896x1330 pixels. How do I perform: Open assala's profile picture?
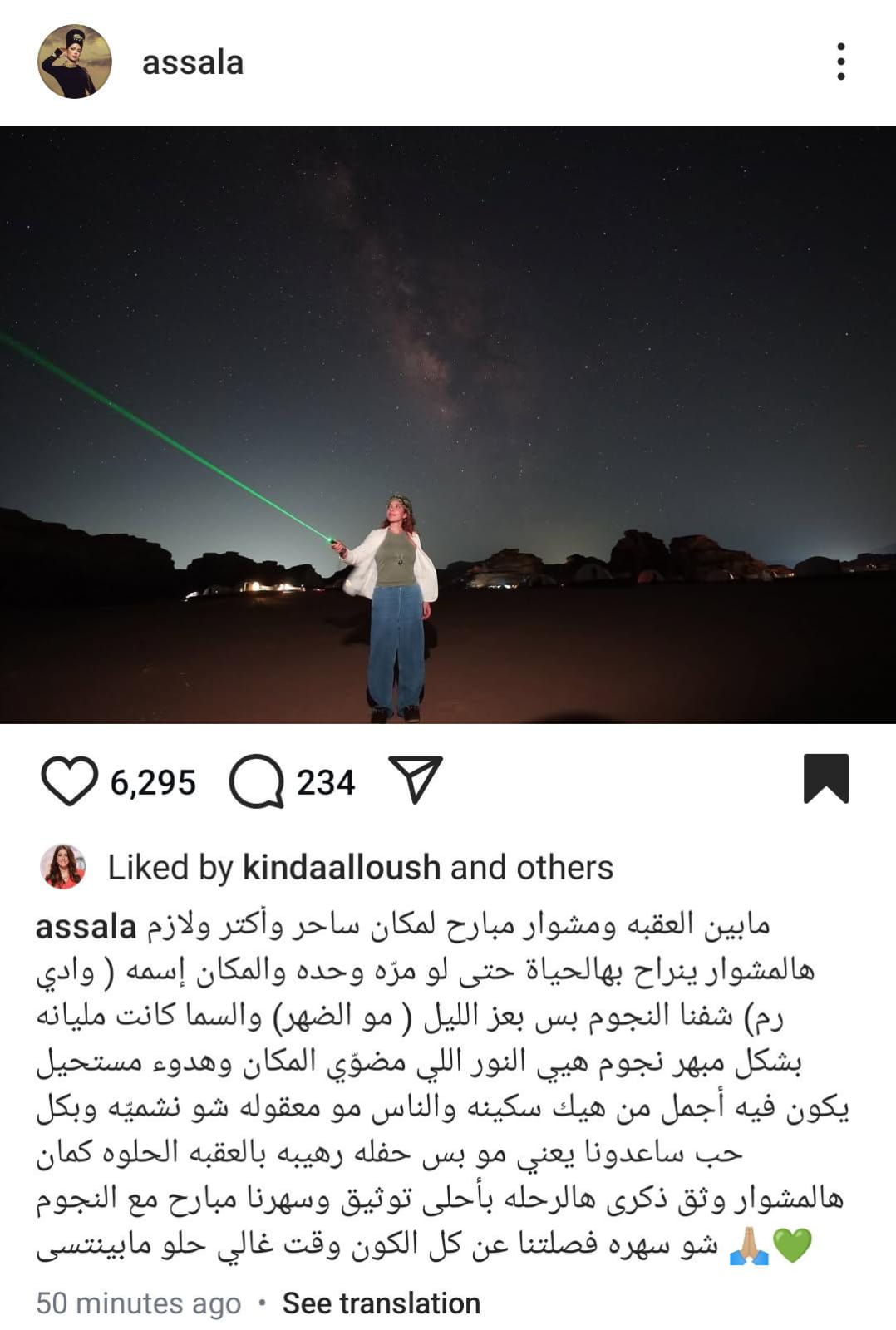(x=75, y=62)
